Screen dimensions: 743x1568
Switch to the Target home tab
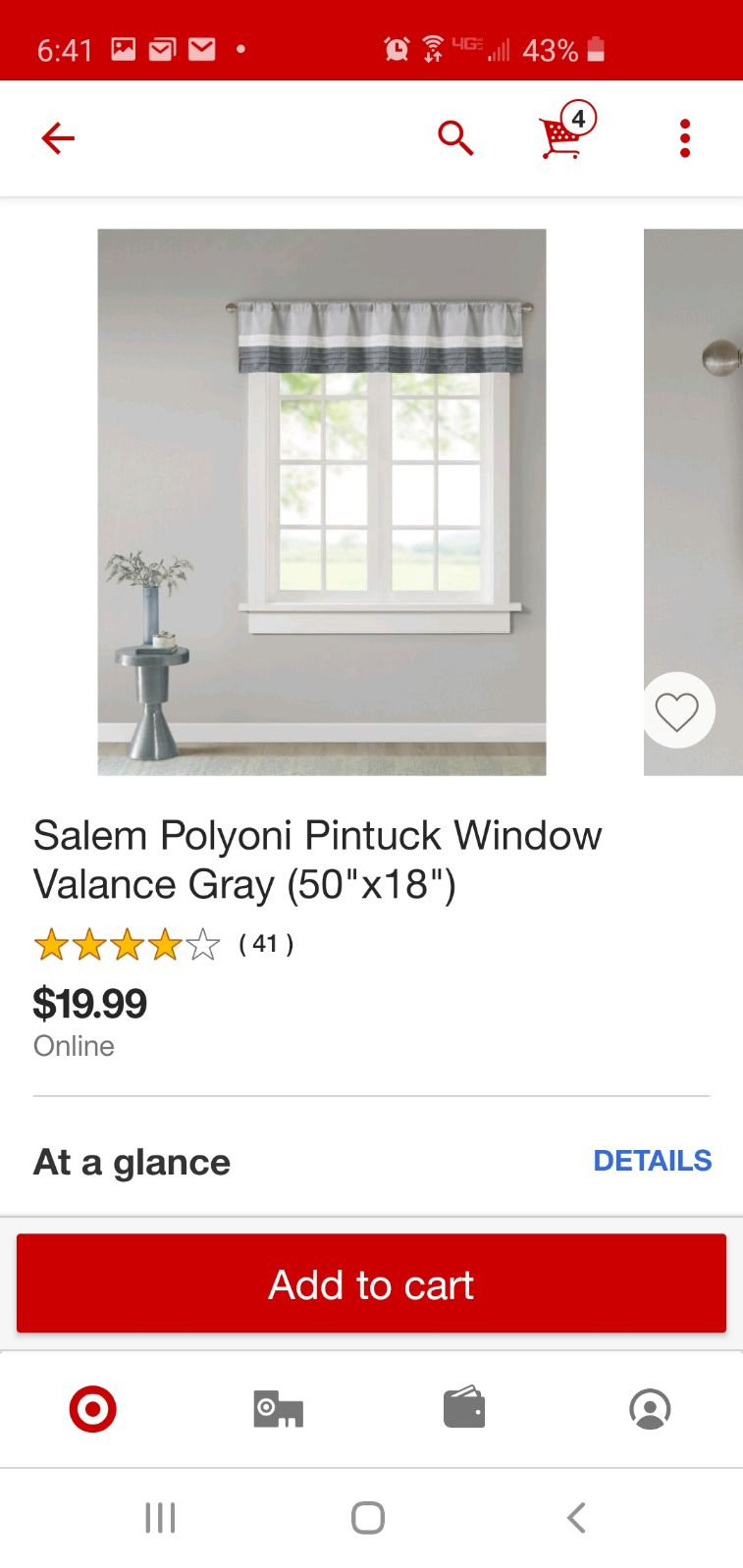[x=93, y=1409]
